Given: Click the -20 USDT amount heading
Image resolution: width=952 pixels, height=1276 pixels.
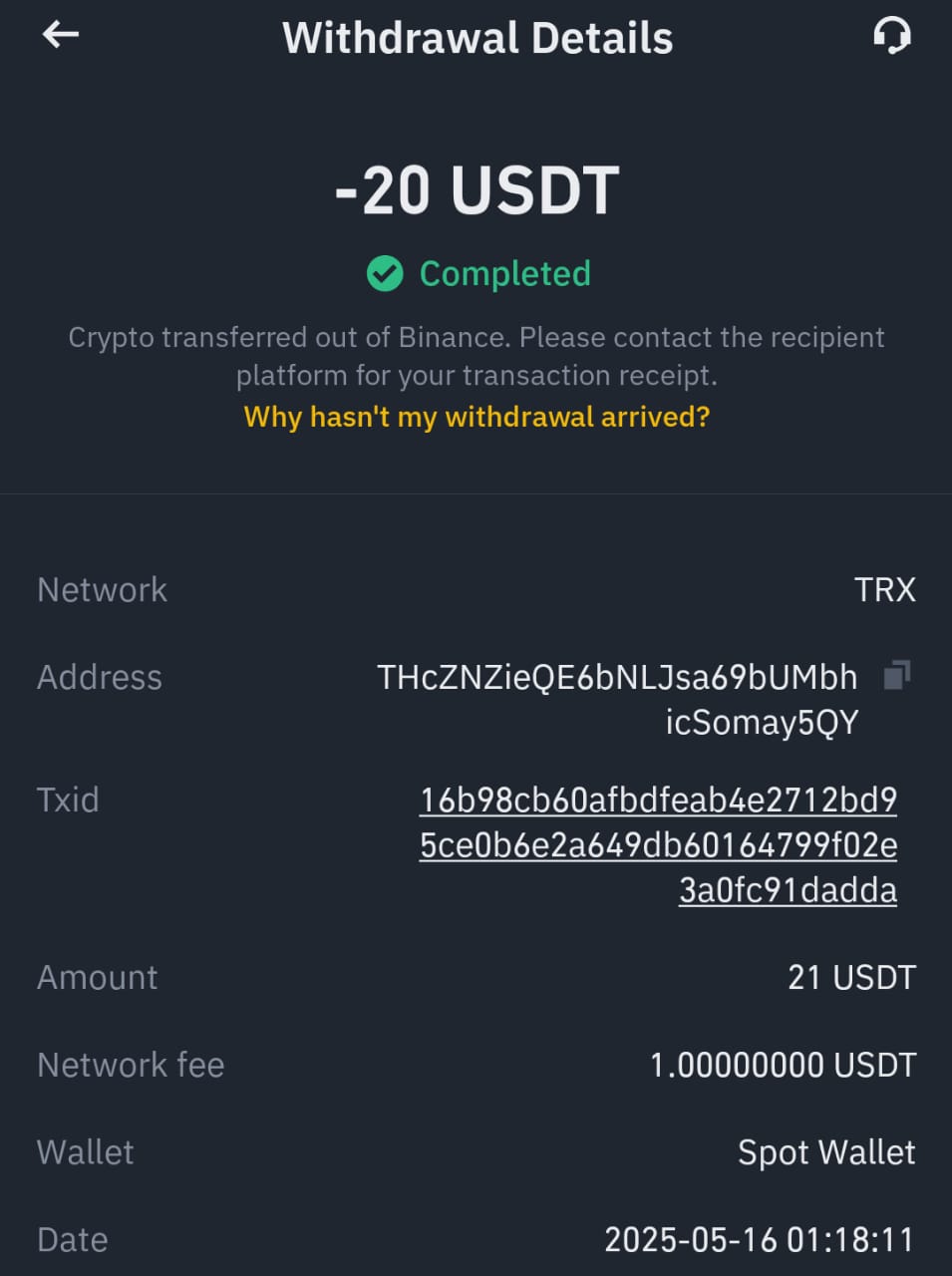Looking at the screenshot, I should coord(476,189).
